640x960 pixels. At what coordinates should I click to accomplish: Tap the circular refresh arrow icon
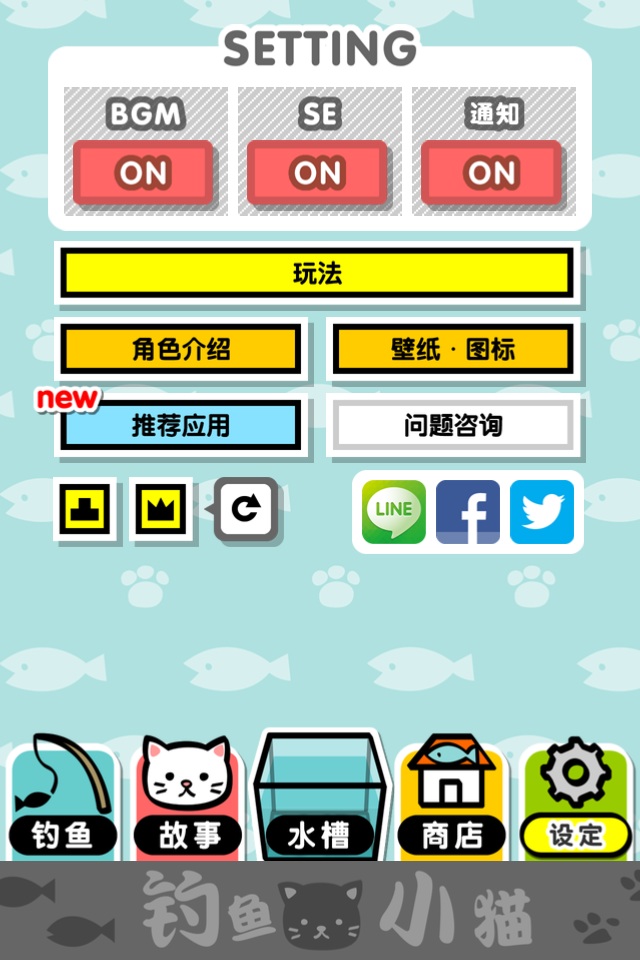tap(246, 509)
